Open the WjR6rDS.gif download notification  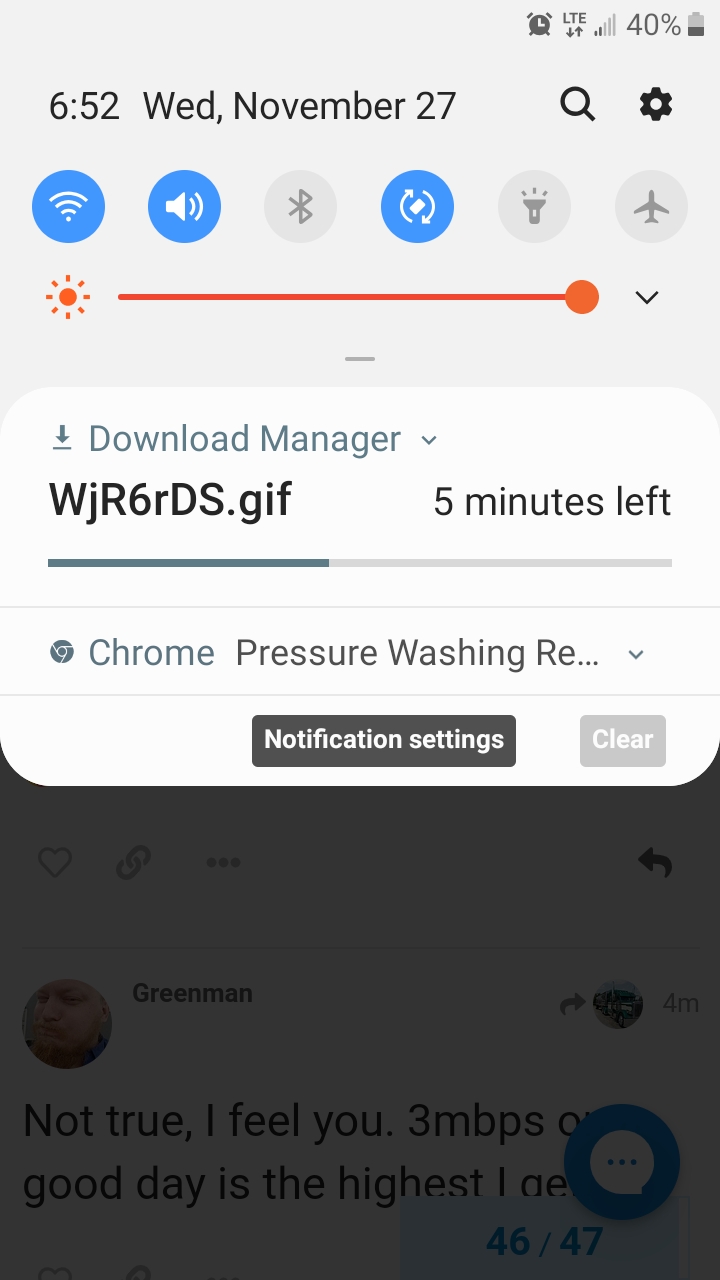click(360, 500)
